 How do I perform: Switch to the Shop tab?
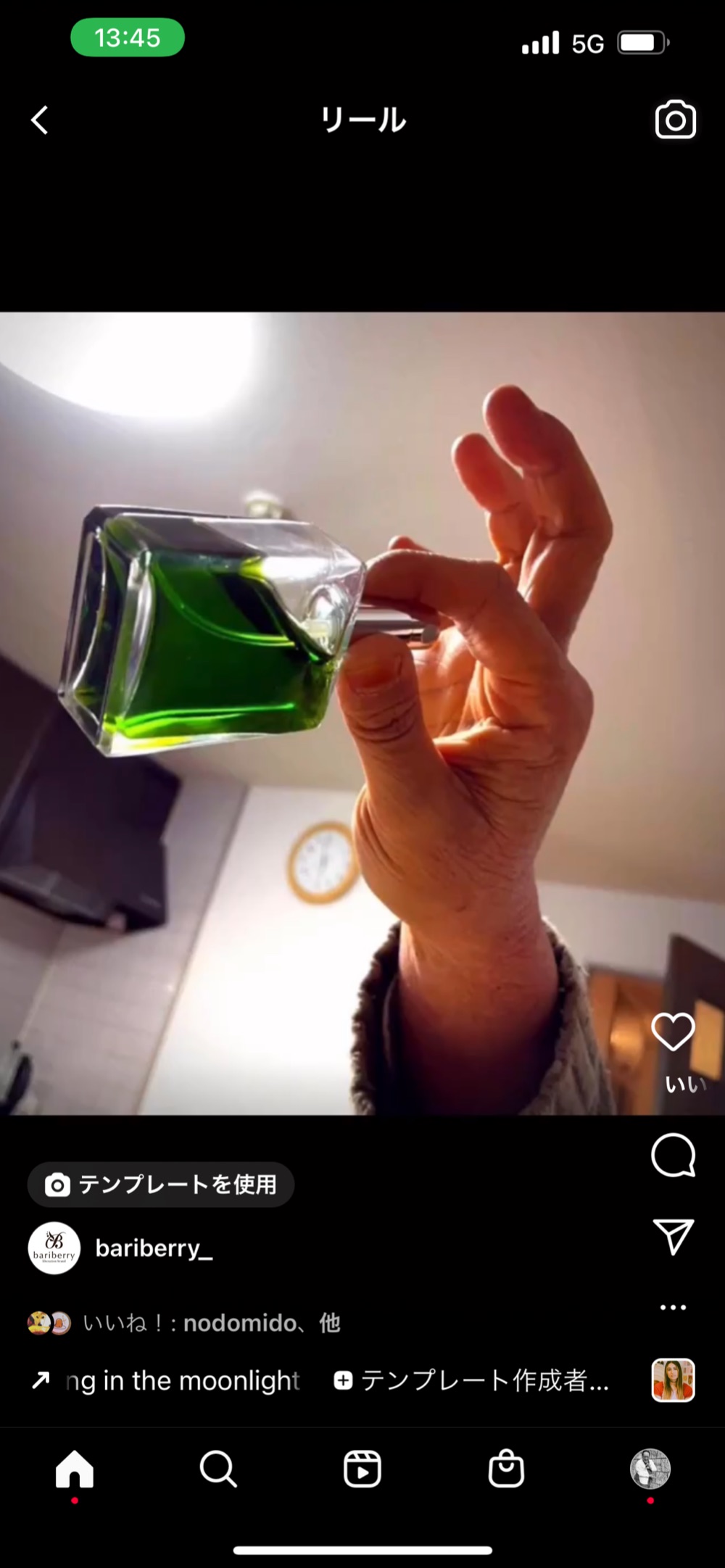(x=506, y=1469)
